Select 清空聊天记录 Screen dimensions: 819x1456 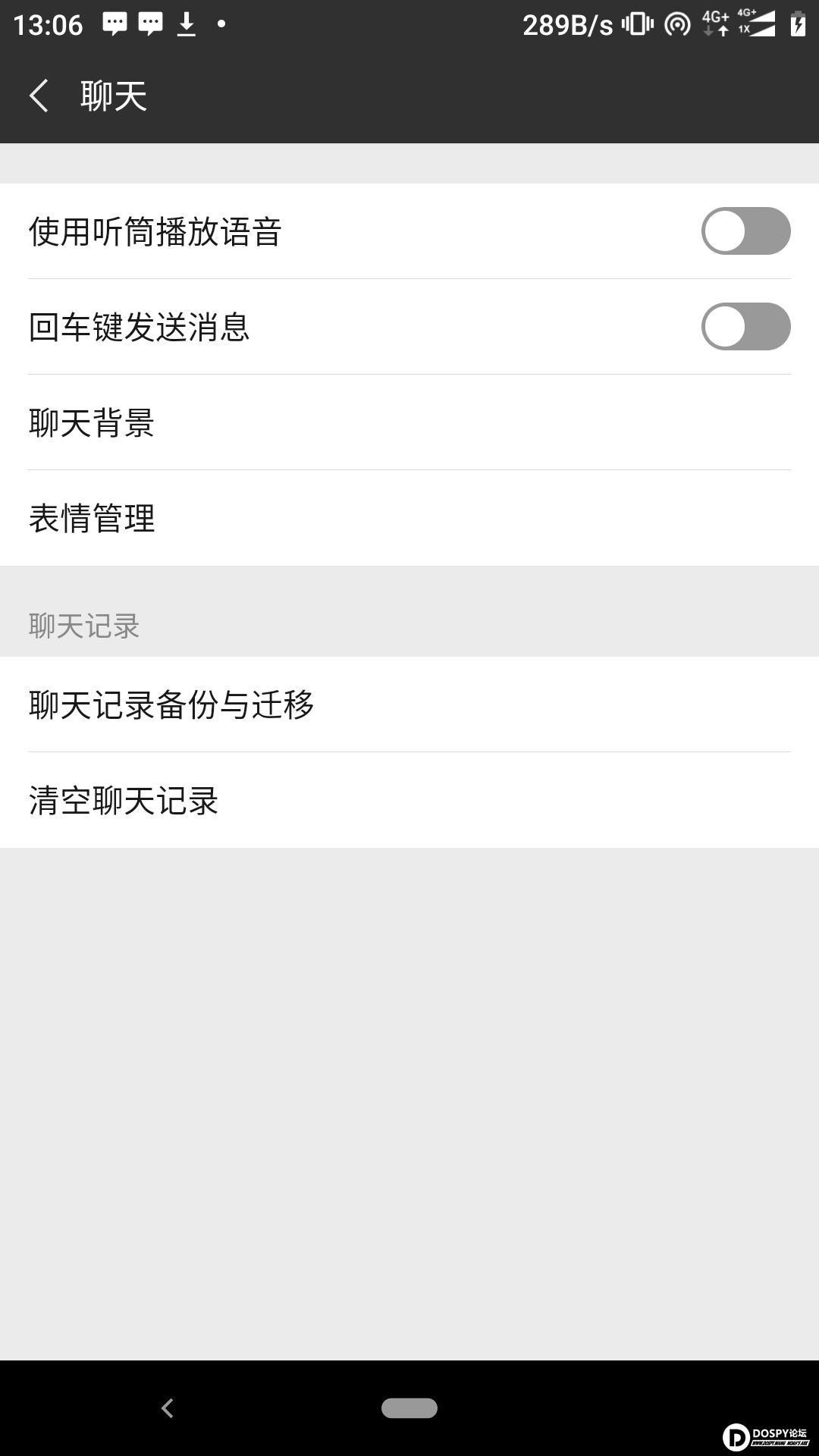click(x=409, y=800)
